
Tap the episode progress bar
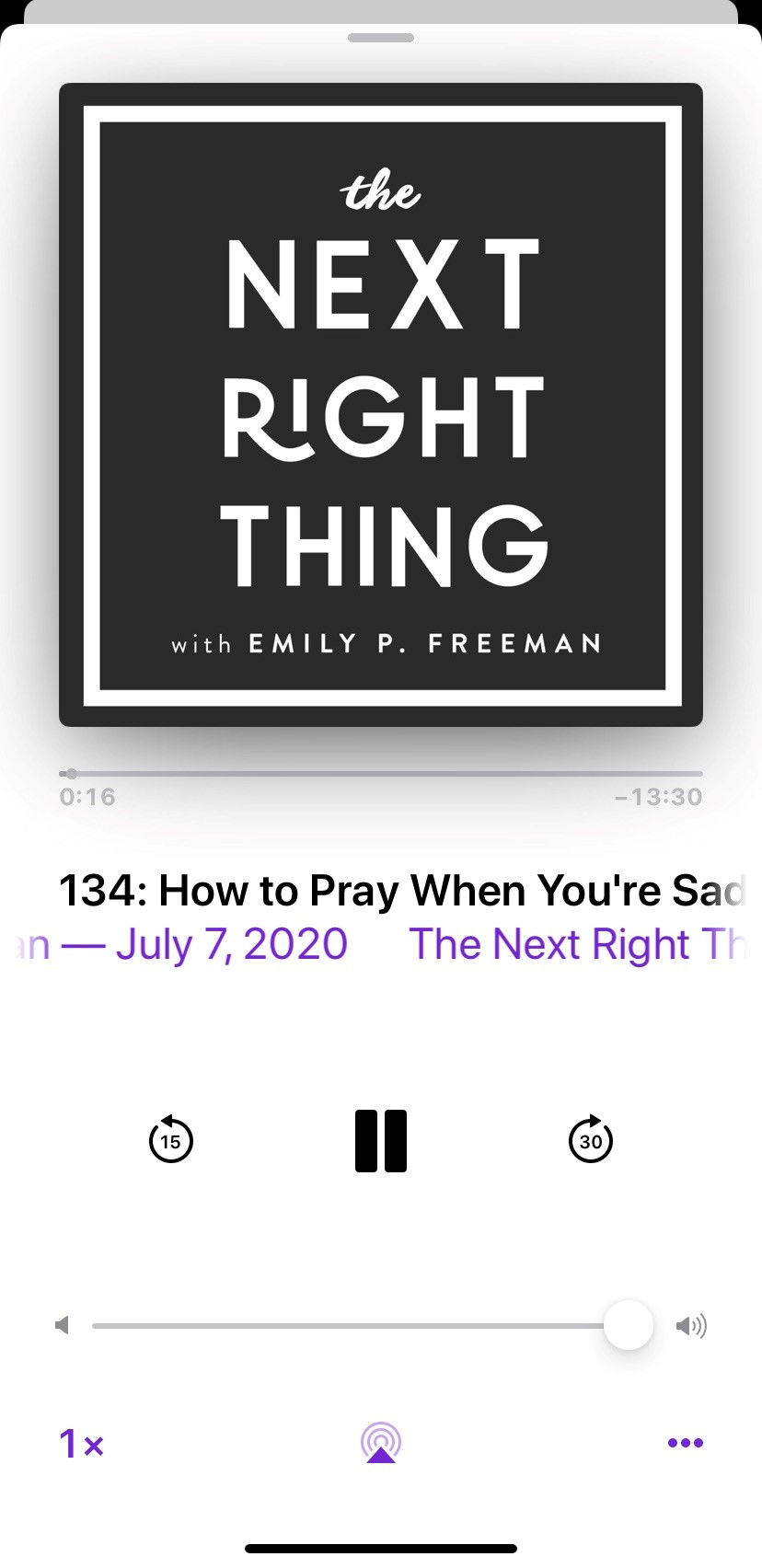click(x=381, y=774)
